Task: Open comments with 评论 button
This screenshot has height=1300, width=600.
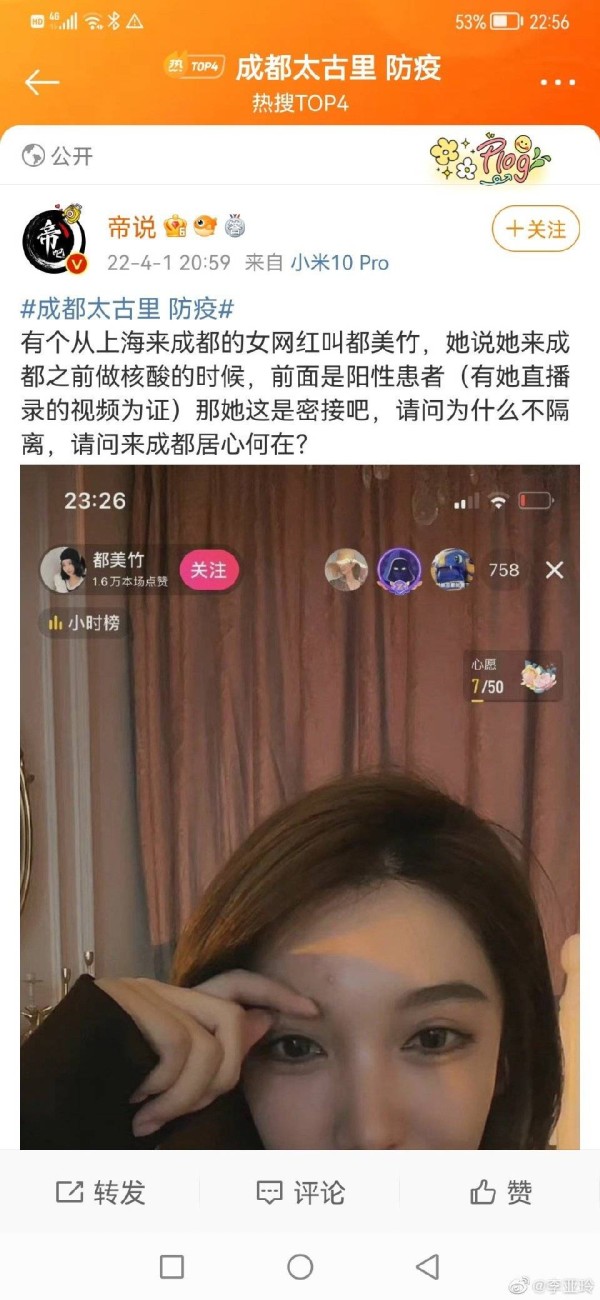Action: pyautogui.click(x=300, y=1192)
